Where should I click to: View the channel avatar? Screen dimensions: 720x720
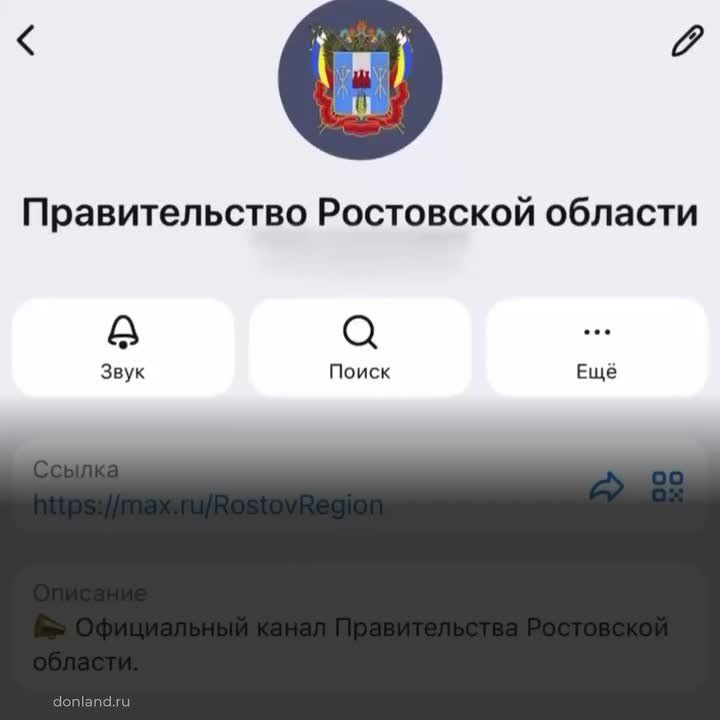click(x=360, y=79)
